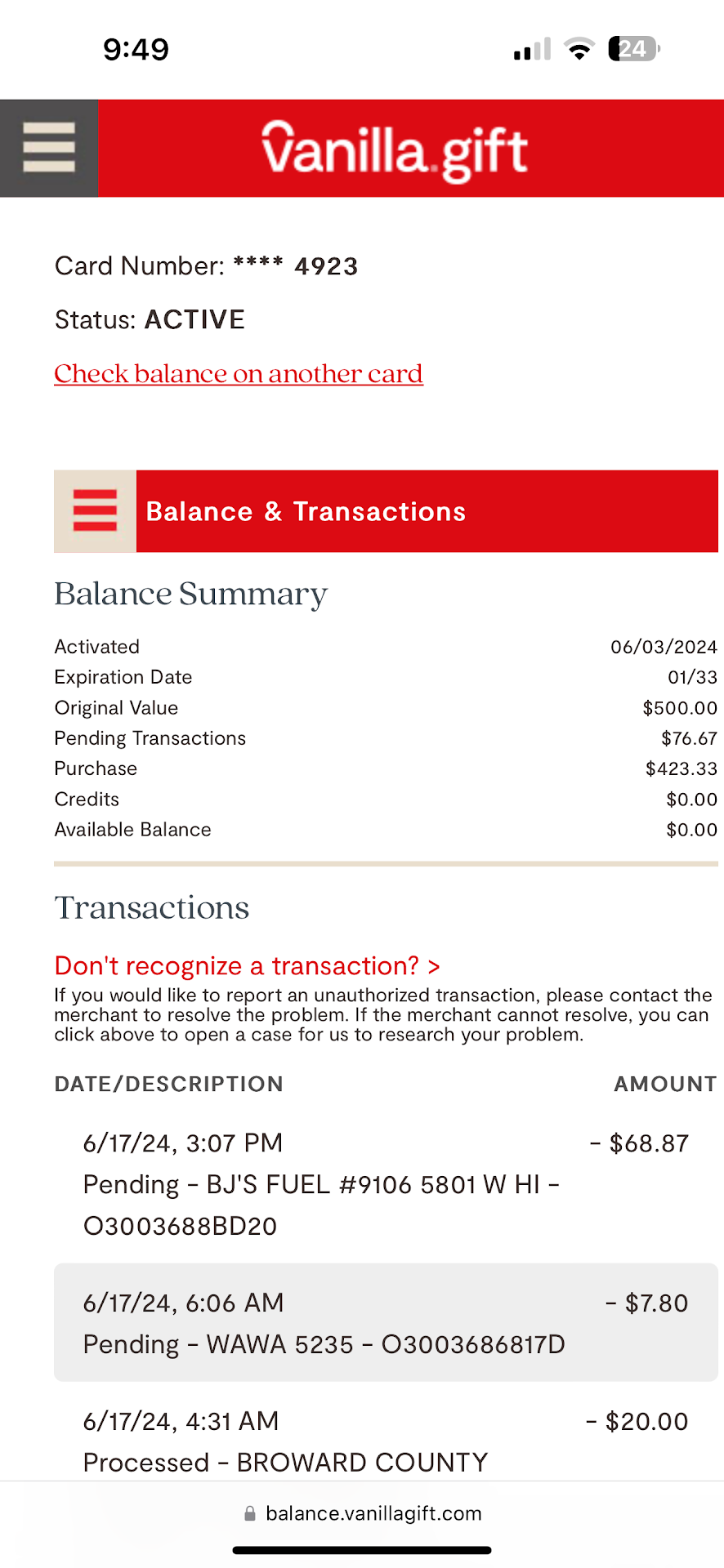Screen dimensions: 724x1568
Task: Check balance on another card
Action: tap(239, 374)
